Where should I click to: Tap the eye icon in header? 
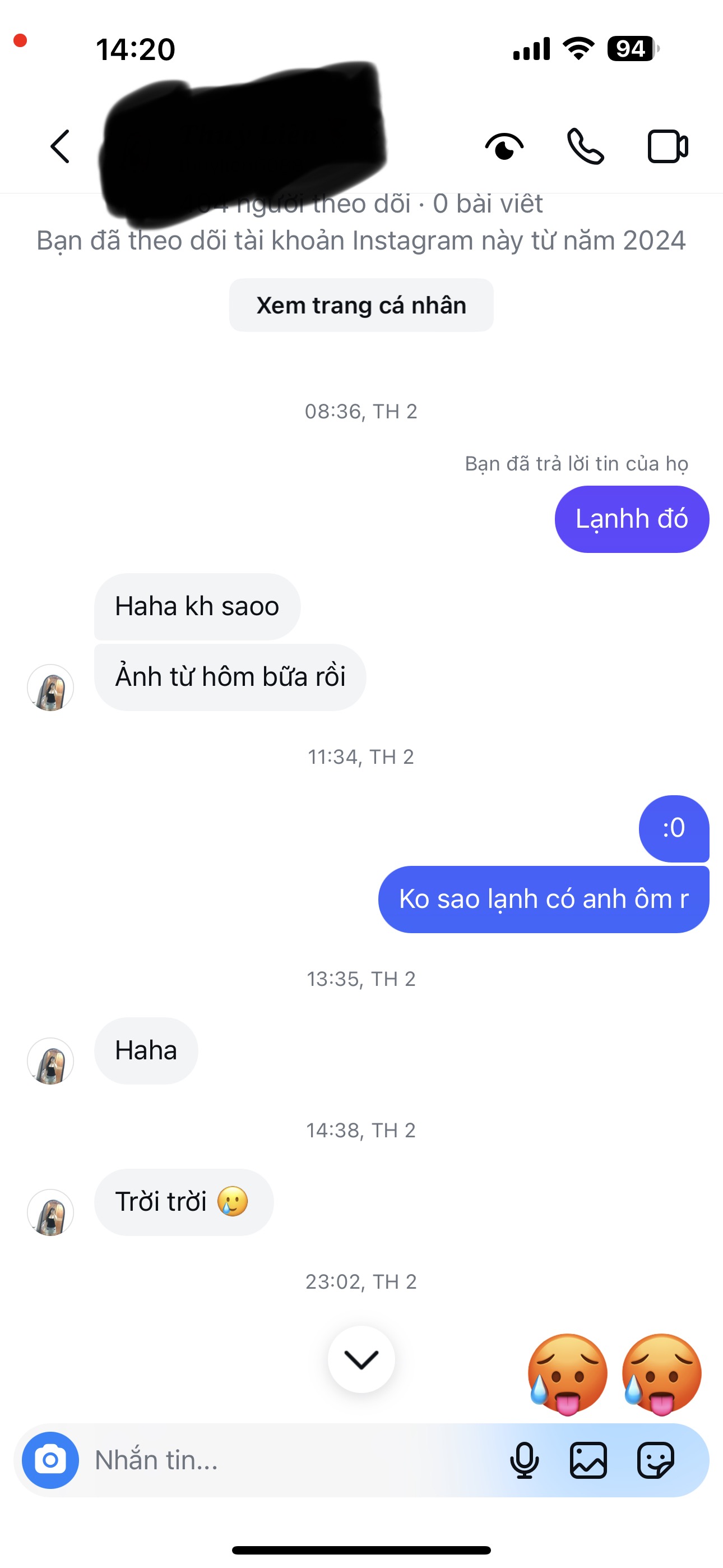504,147
